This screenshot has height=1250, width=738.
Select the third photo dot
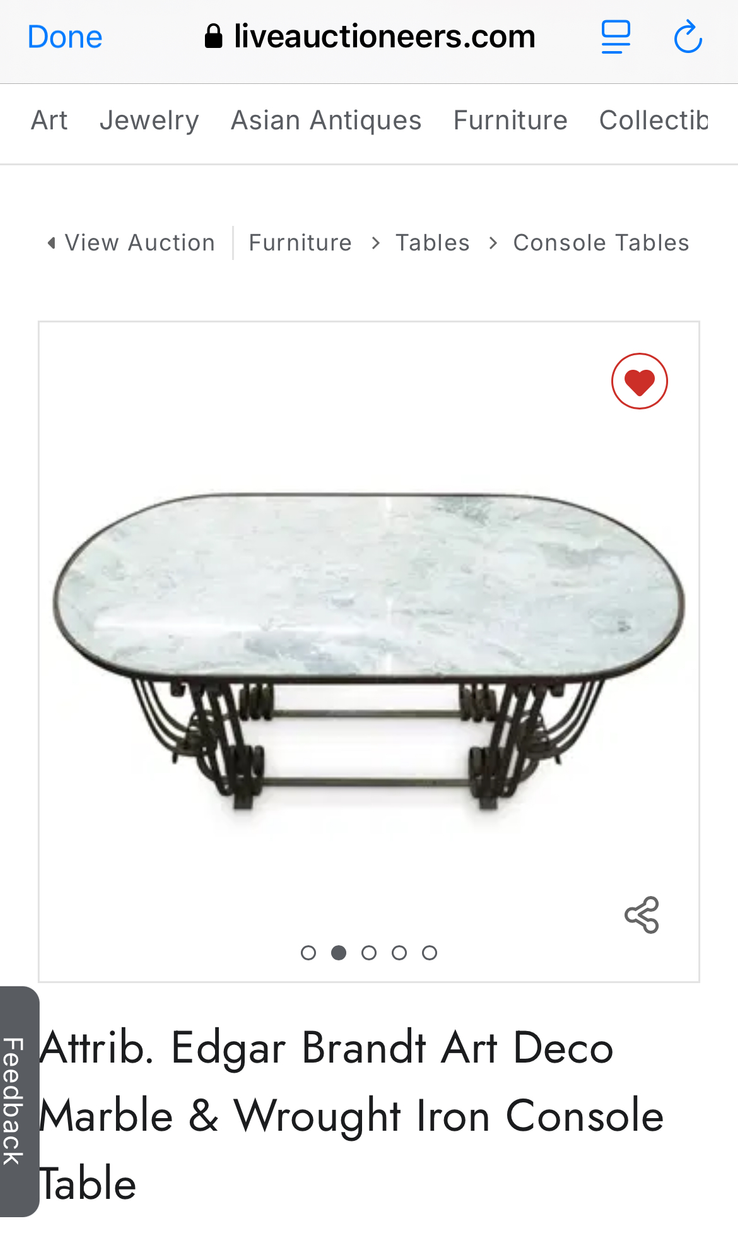point(369,953)
